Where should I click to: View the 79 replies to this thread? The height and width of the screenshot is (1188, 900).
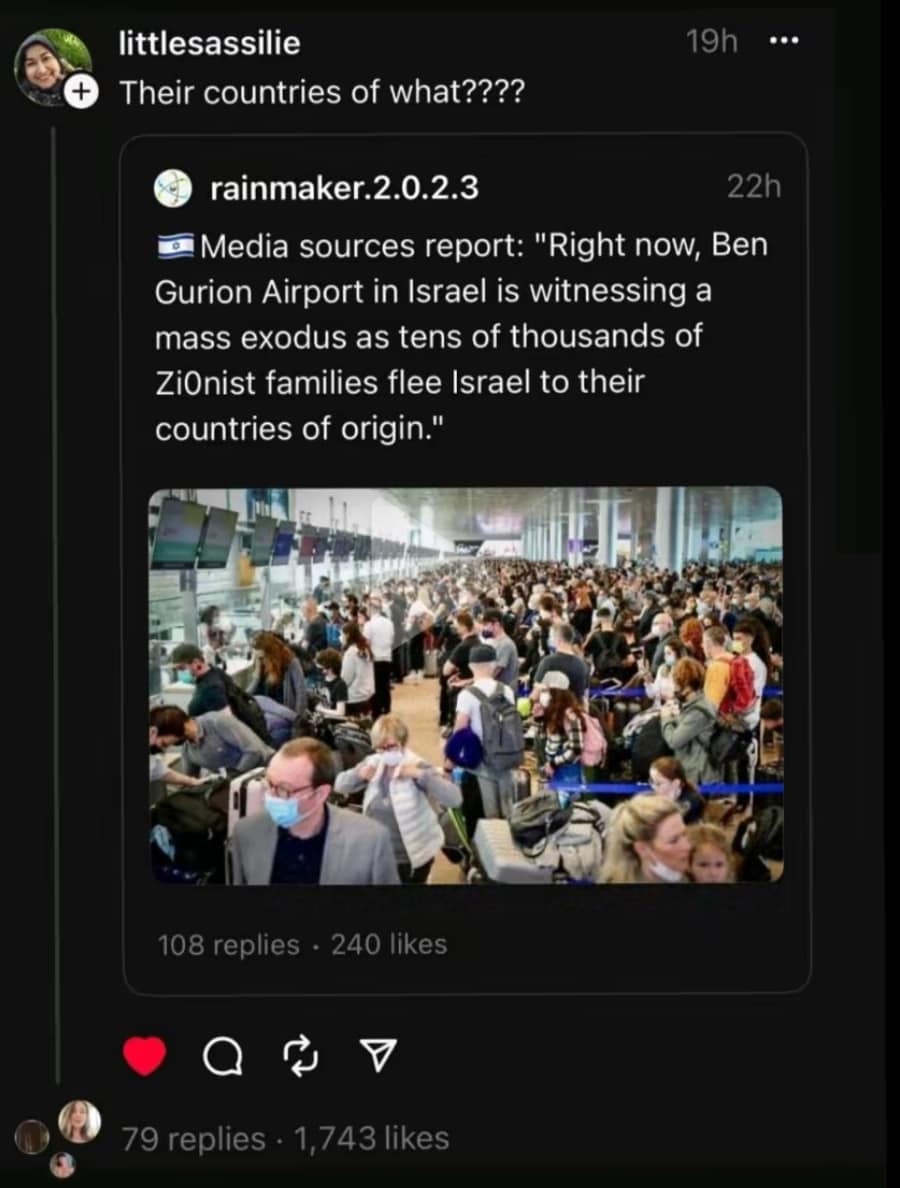[193, 1138]
